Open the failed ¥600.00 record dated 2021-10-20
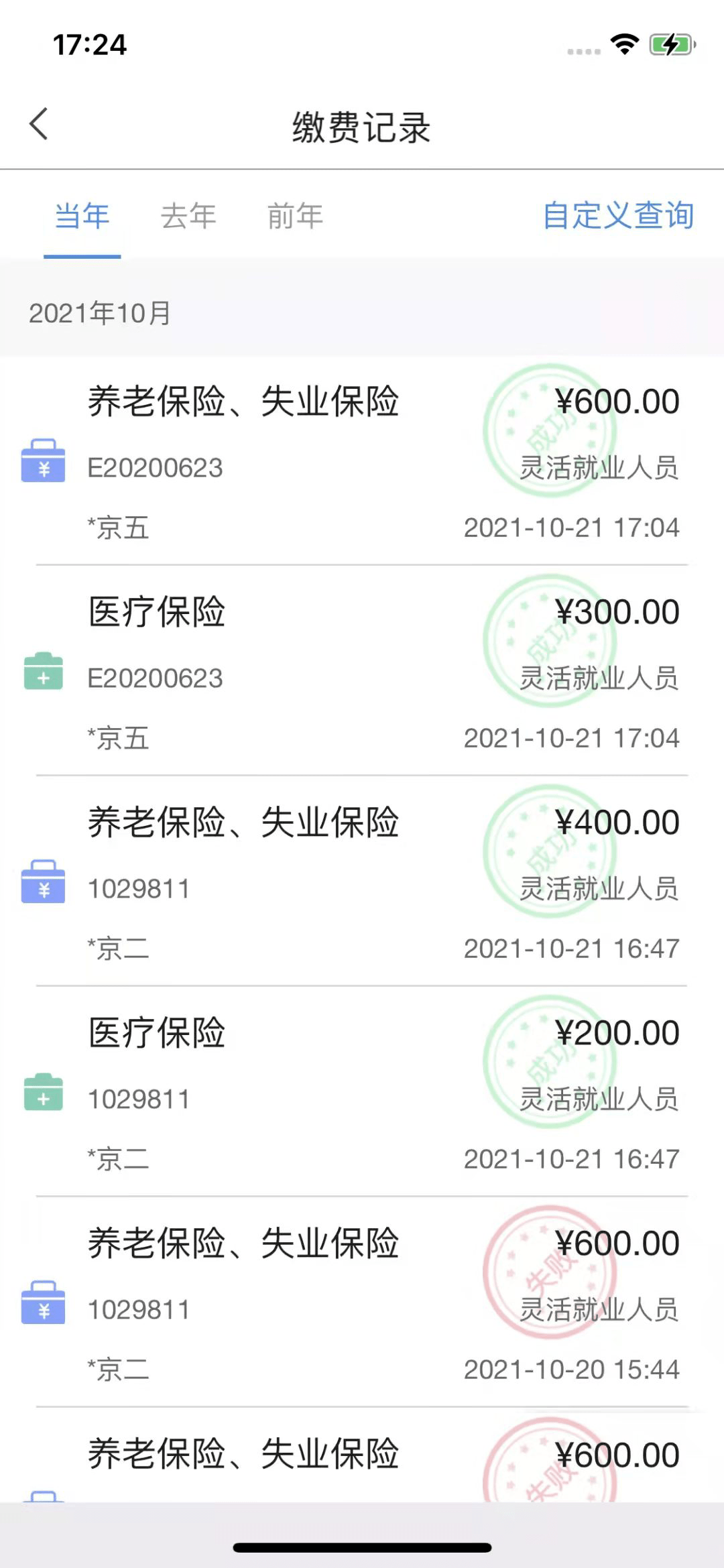724x1568 pixels. (x=362, y=1307)
